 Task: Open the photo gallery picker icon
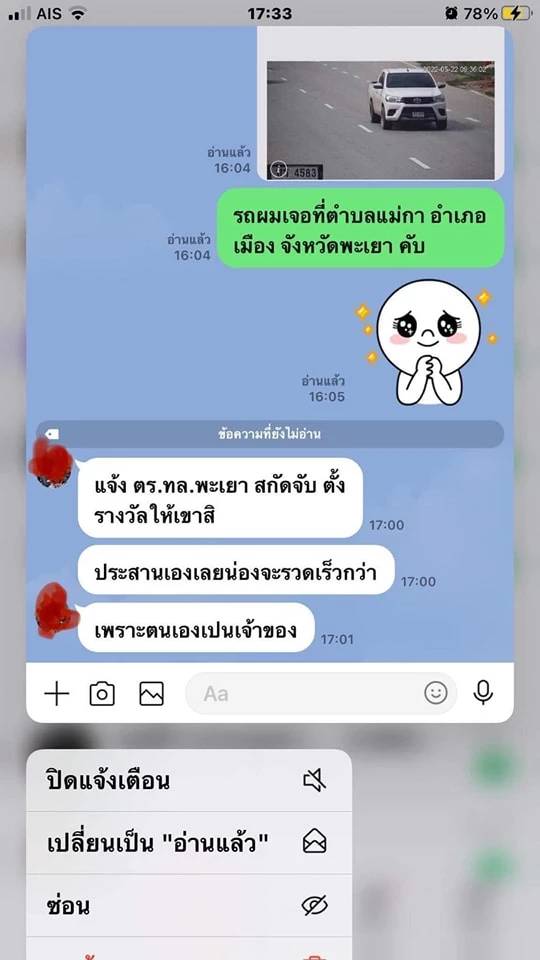pos(151,694)
